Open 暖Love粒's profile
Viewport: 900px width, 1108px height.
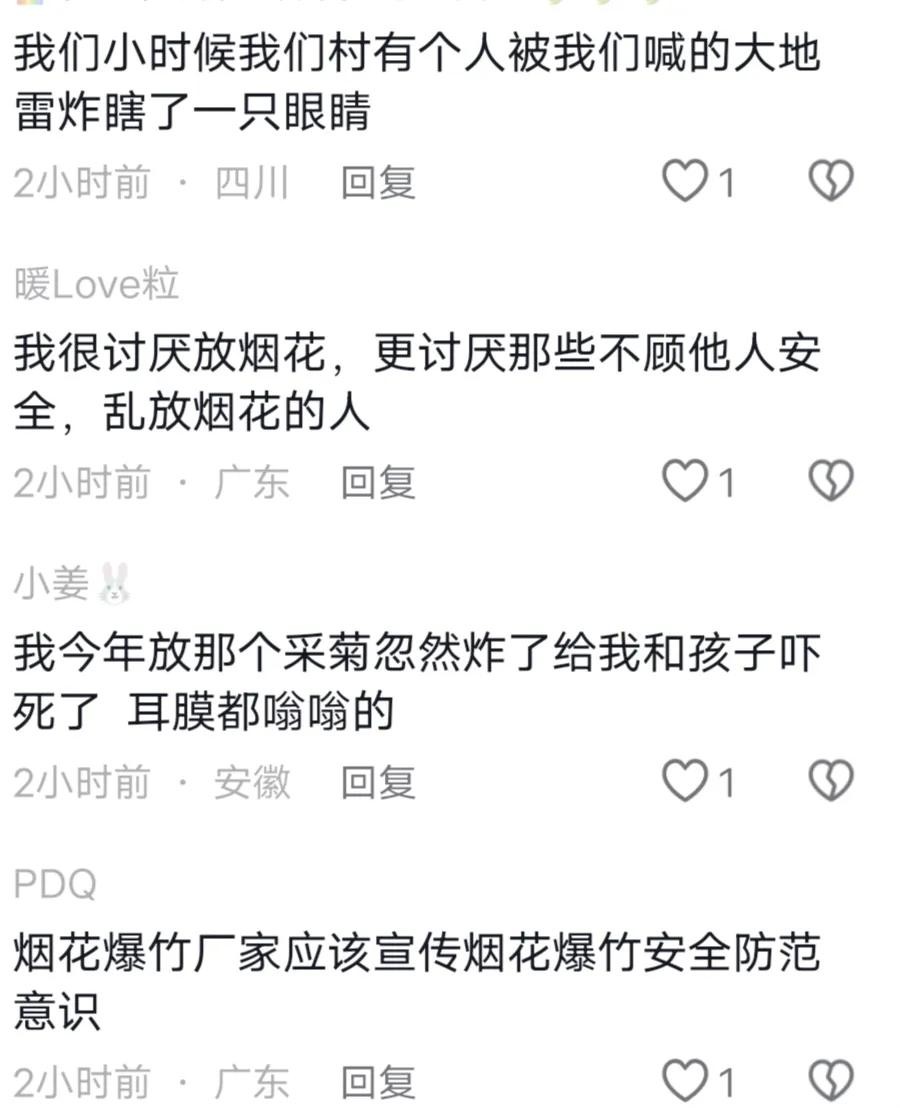97,285
